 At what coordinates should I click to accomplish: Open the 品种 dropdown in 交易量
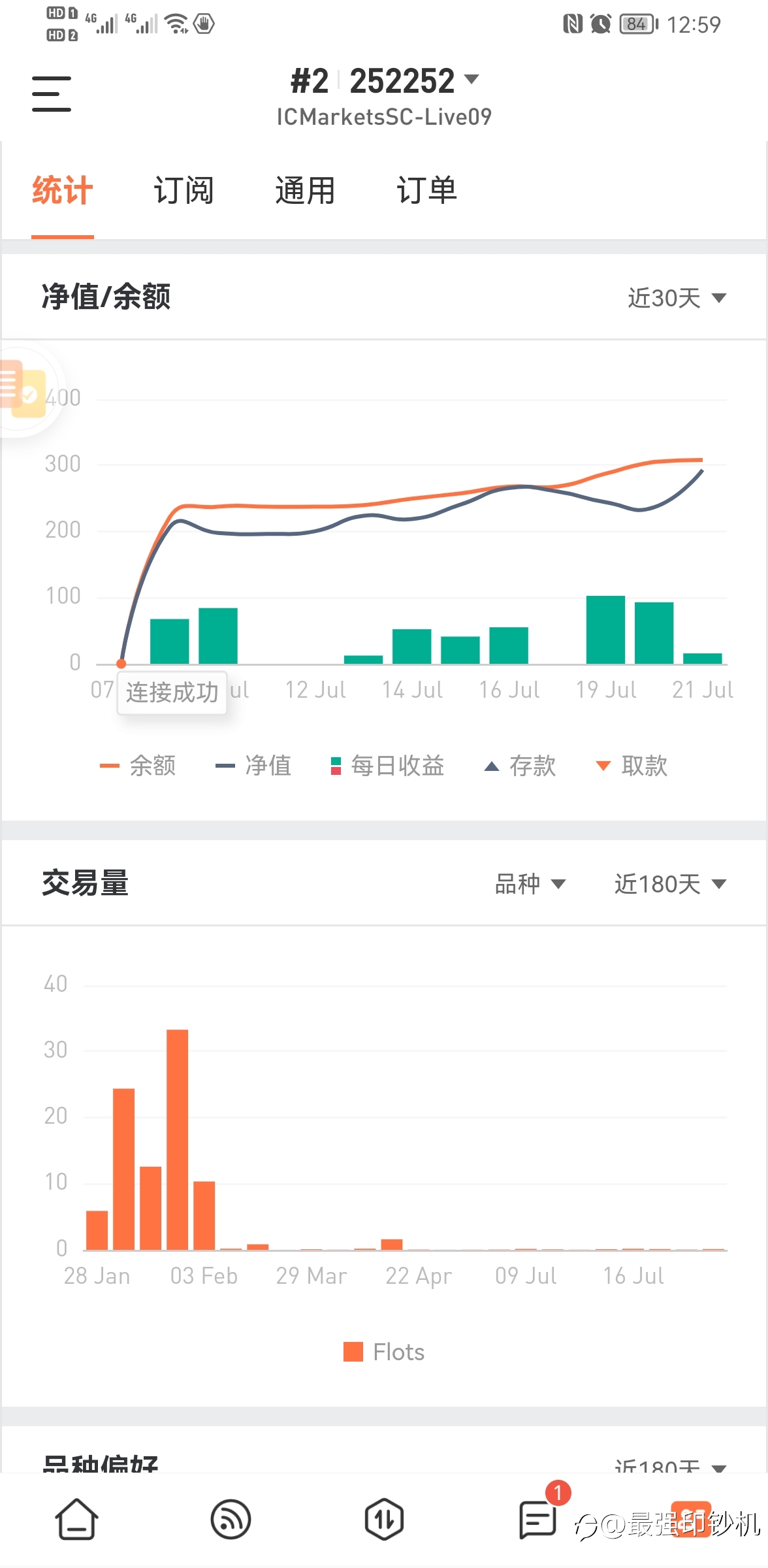tap(530, 884)
